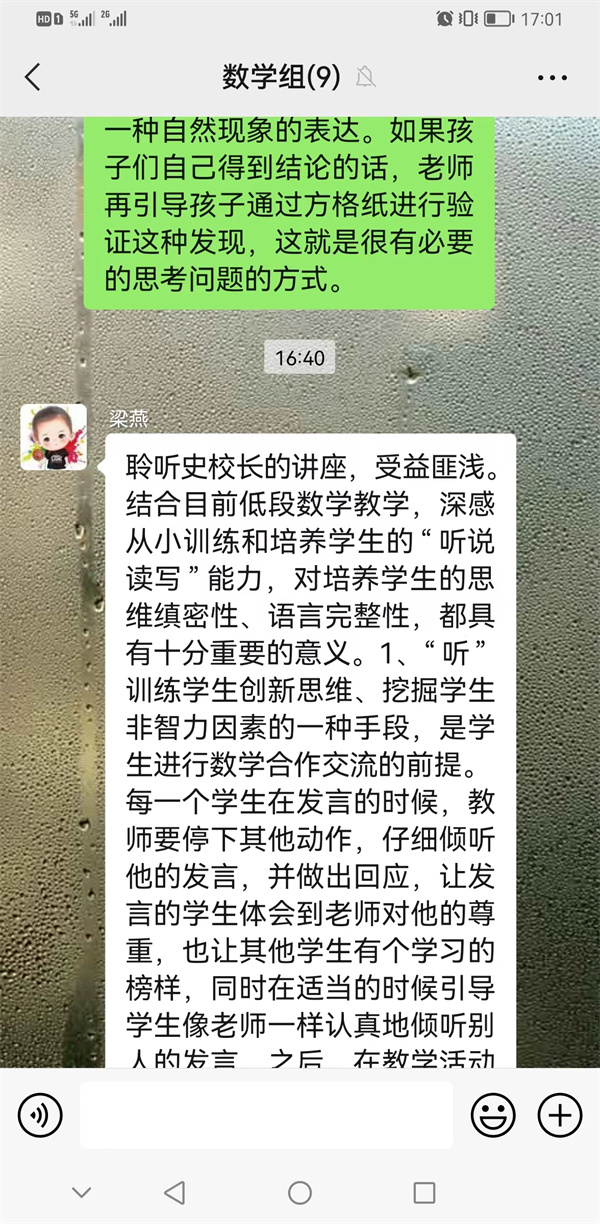The image size is (600, 1224).
Task: Open the chat info overflow menu
Action: point(552,77)
